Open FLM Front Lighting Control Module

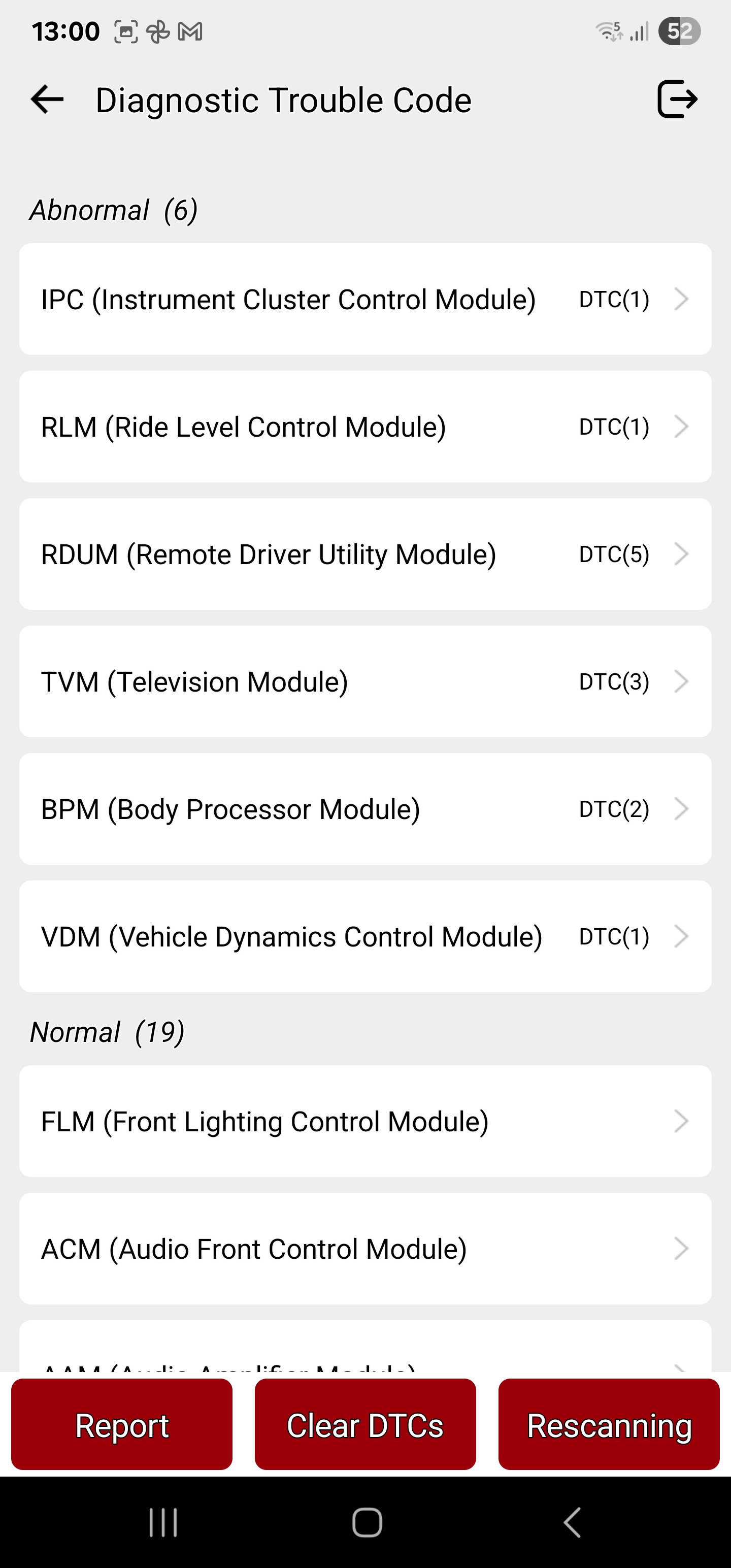pos(365,1121)
